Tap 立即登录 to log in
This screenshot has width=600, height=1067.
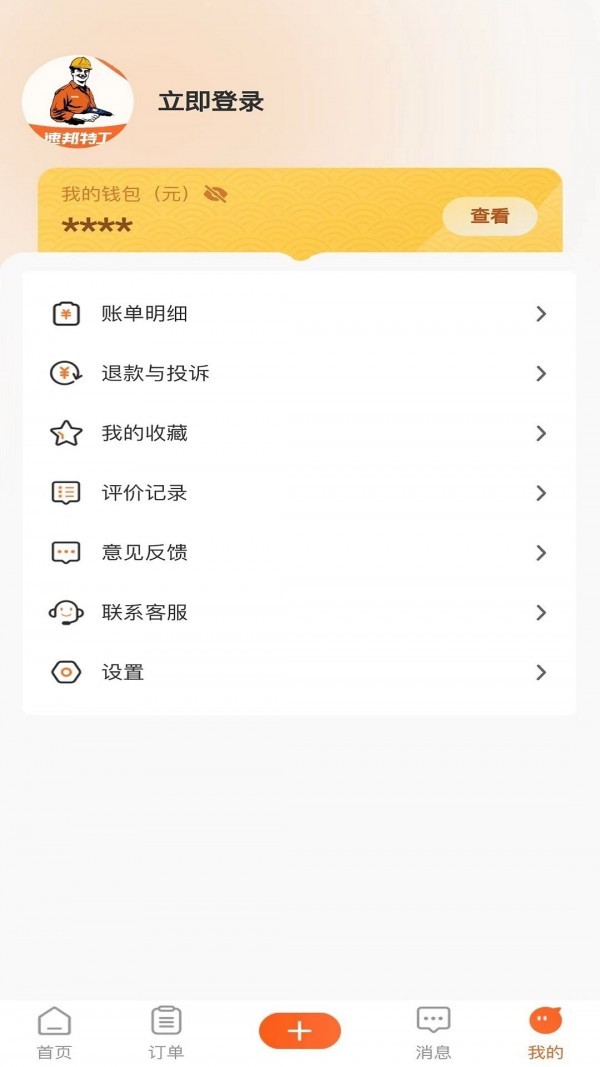tap(211, 101)
